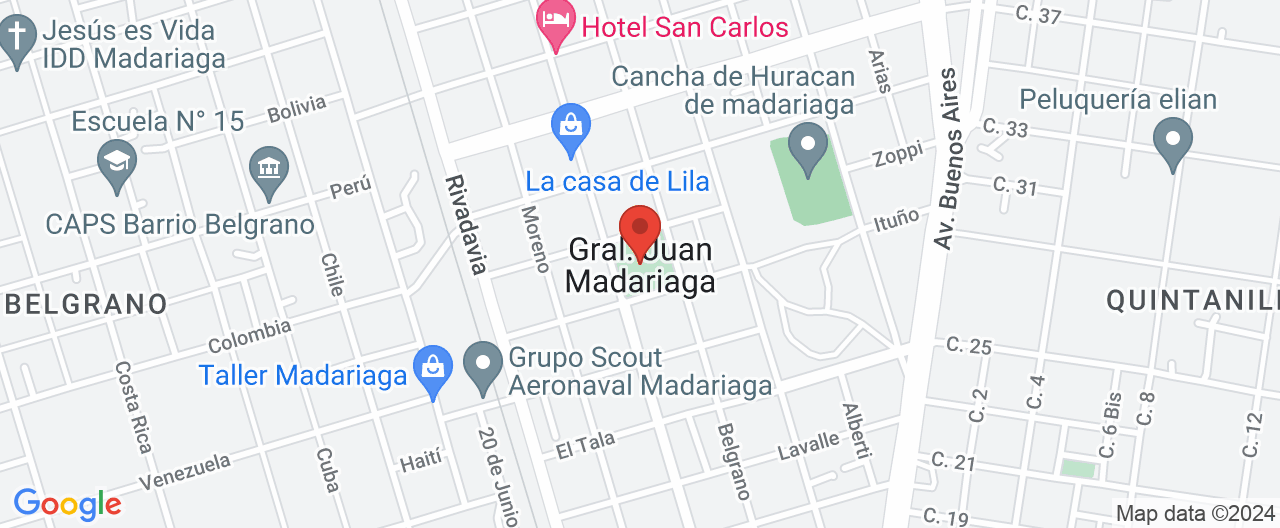Tap the Grupo Scout Aeronaval Madariaga pin
Image resolution: width=1280 pixels, height=528 pixels.
pos(485,366)
